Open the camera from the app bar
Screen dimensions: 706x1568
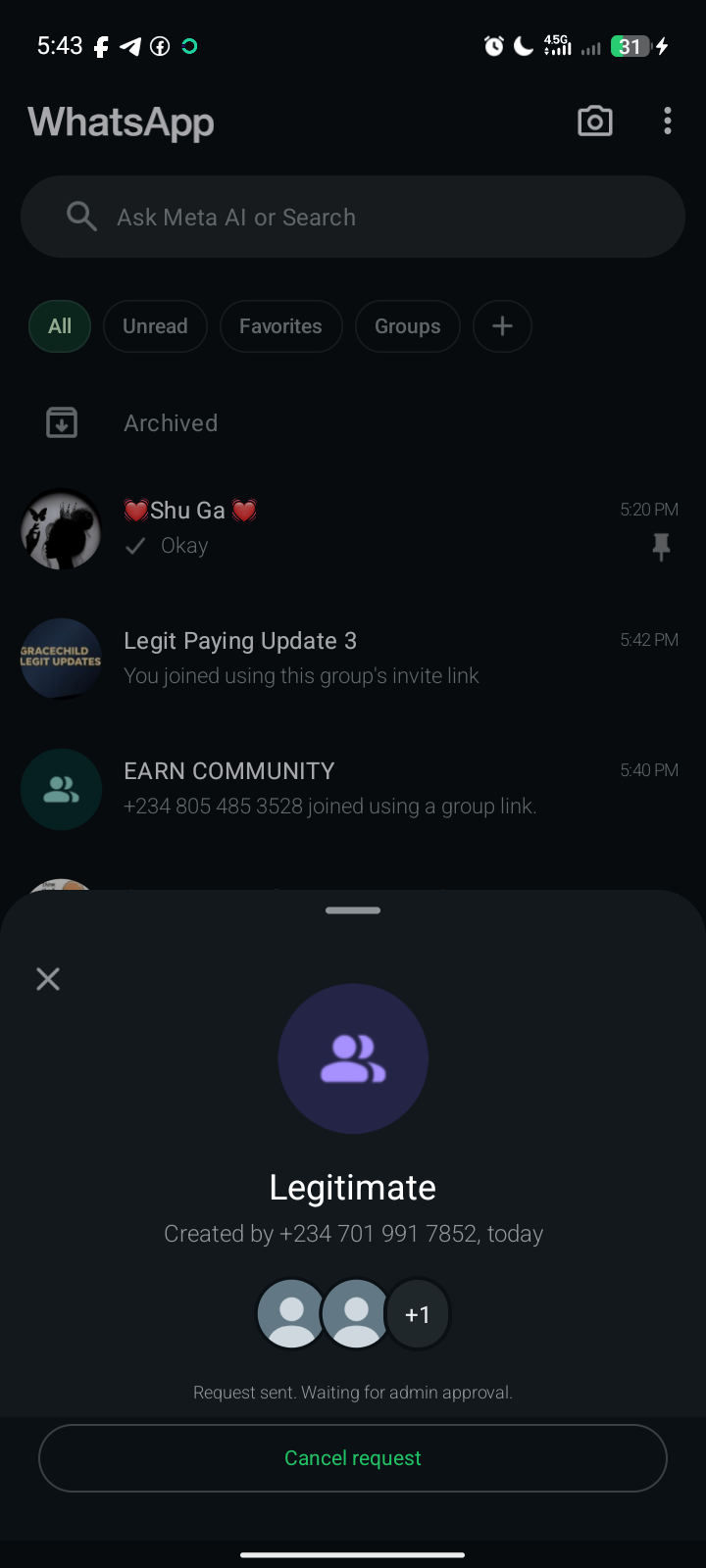click(x=595, y=122)
